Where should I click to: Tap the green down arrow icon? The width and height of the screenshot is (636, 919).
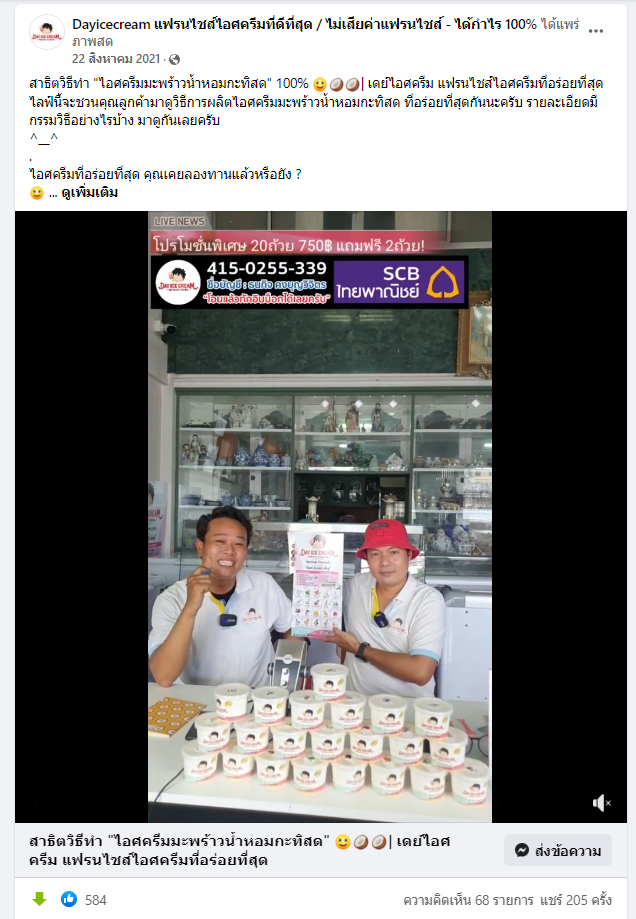click(x=40, y=899)
